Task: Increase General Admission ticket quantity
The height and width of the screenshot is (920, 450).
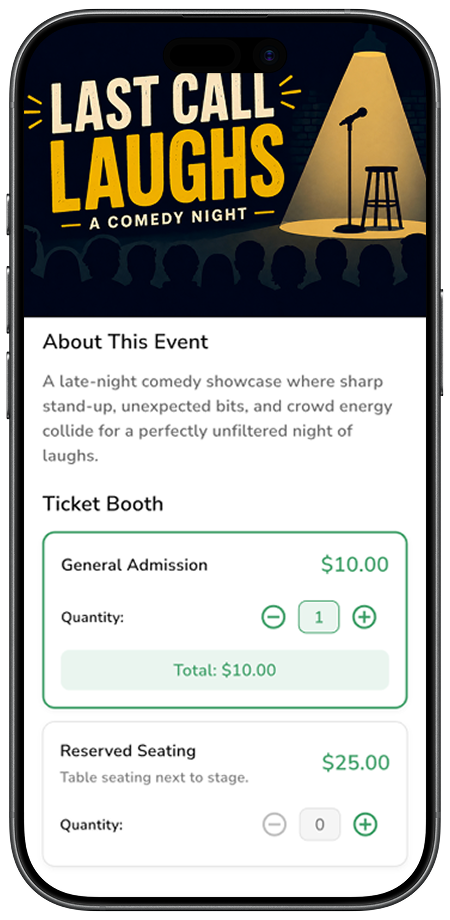Action: (x=364, y=617)
